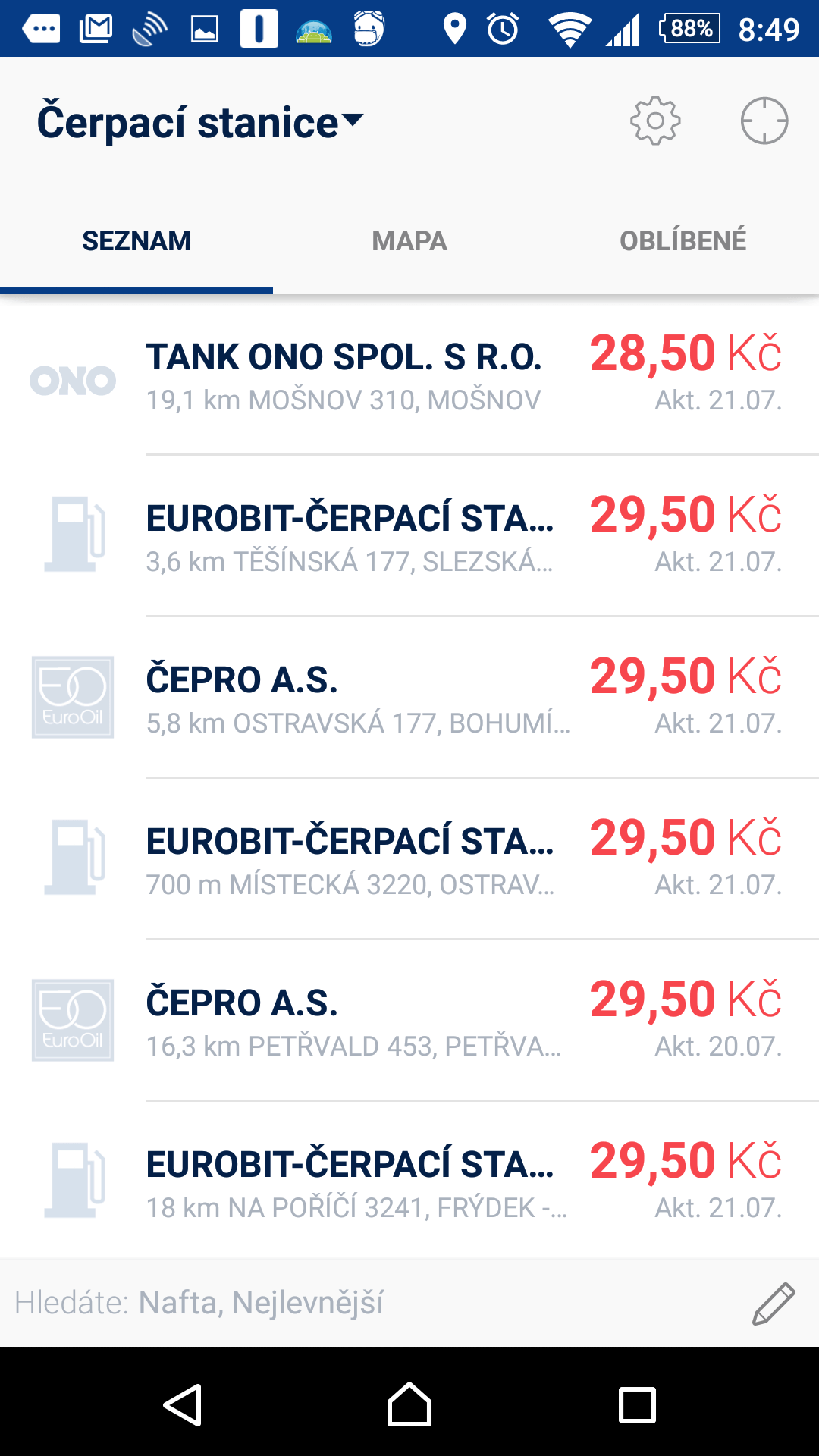Expand the Čerpací stanice dropdown

(x=201, y=122)
